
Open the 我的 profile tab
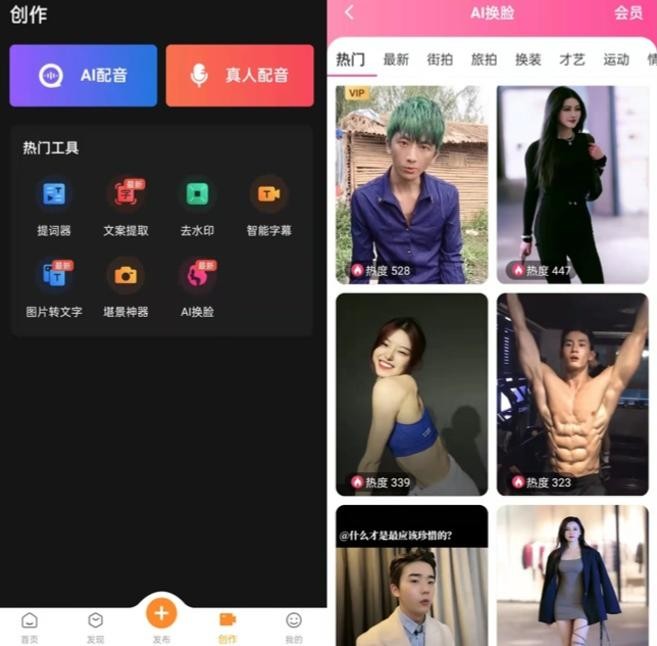click(x=293, y=626)
